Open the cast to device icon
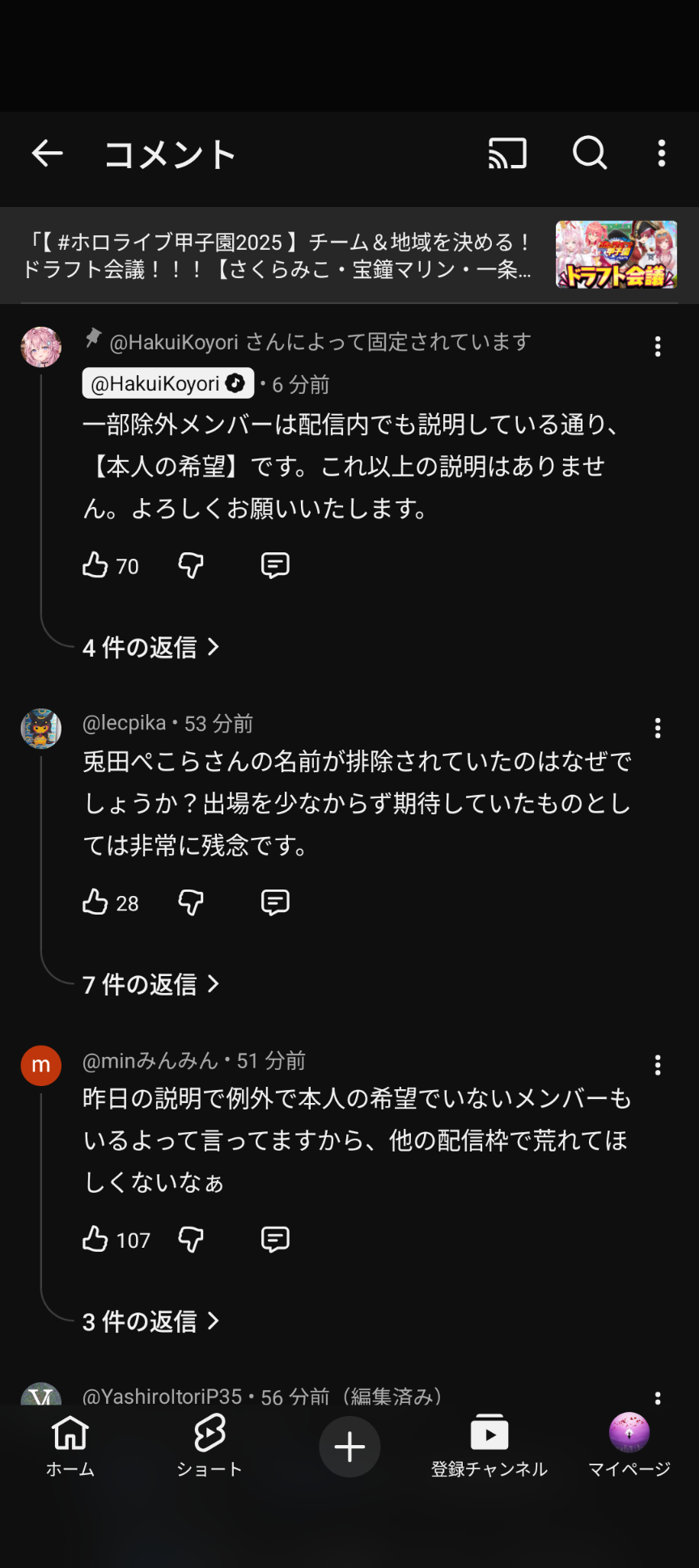The height and width of the screenshot is (1568, 699). (507, 153)
